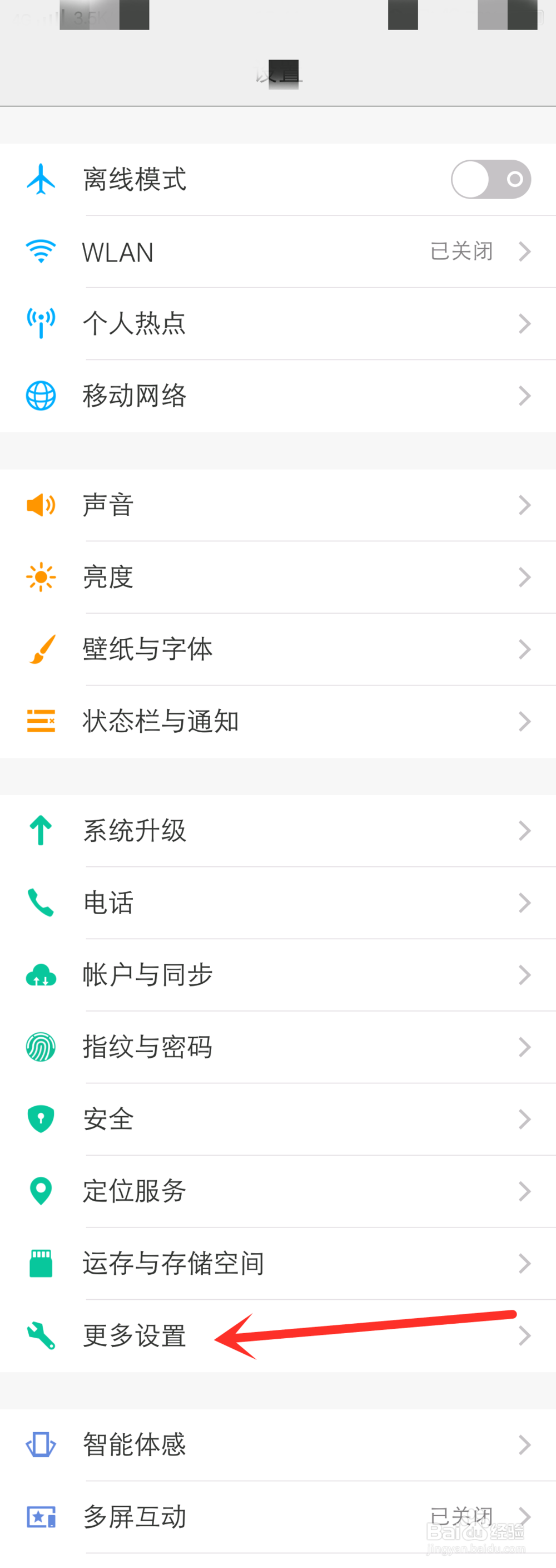
Task: Open 状态栏与通知 via its chevron
Action: 524,721
